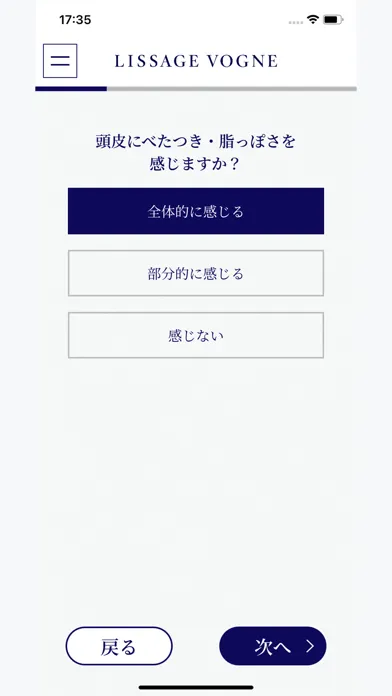Image resolution: width=392 pixels, height=696 pixels.
Task: Pick the 感じない answer
Action: [x=196, y=335]
